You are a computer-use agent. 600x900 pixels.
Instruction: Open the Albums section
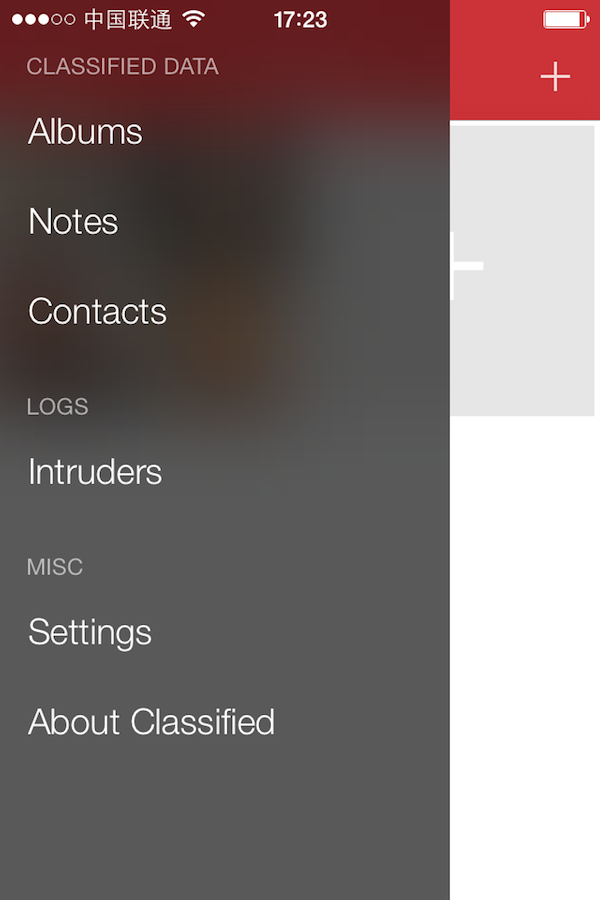86,132
